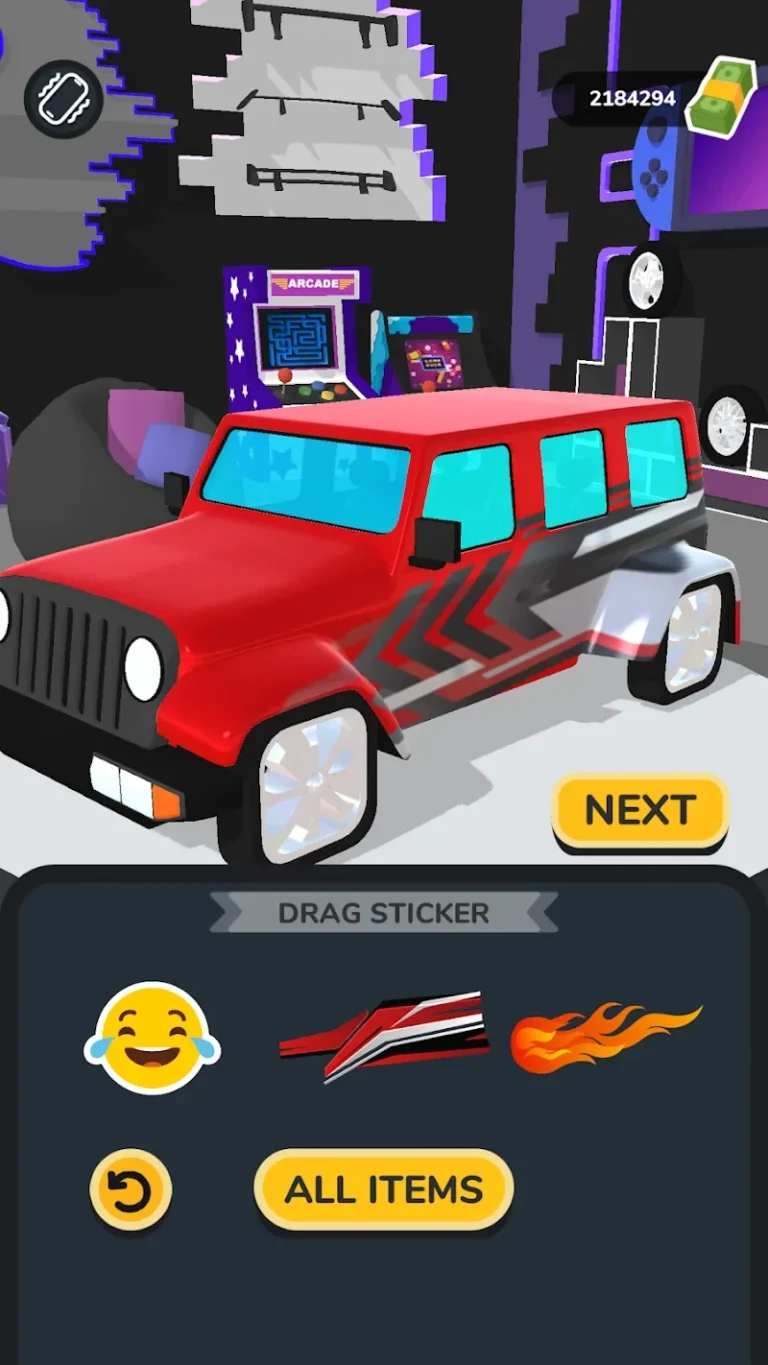The height and width of the screenshot is (1365, 768).
Task: Select the red stripe decal sticker
Action: 387,1036
